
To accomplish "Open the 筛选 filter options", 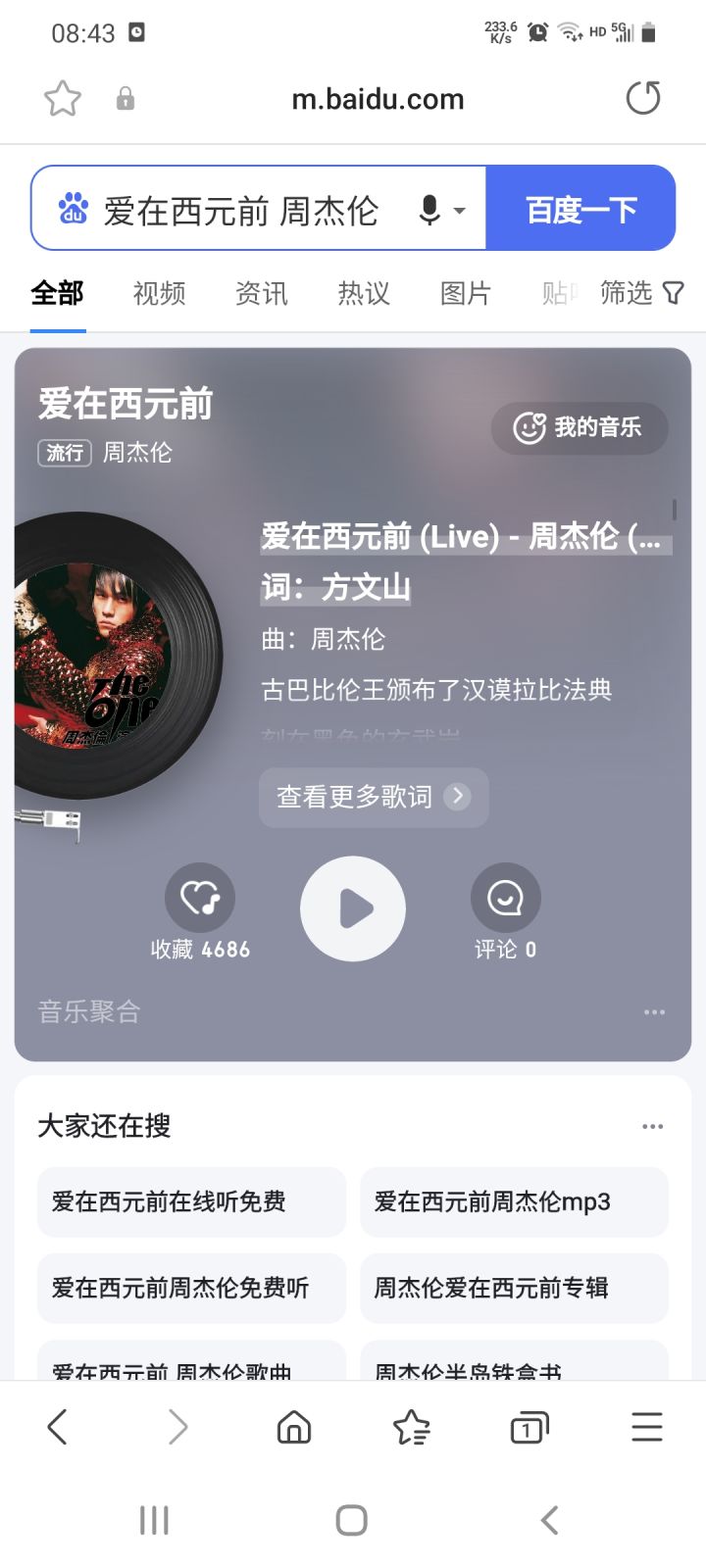I will click(x=641, y=293).
